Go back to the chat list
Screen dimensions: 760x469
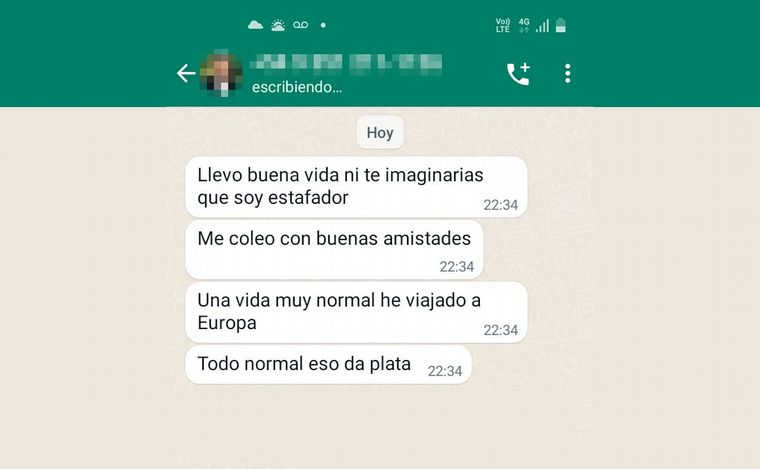(185, 73)
